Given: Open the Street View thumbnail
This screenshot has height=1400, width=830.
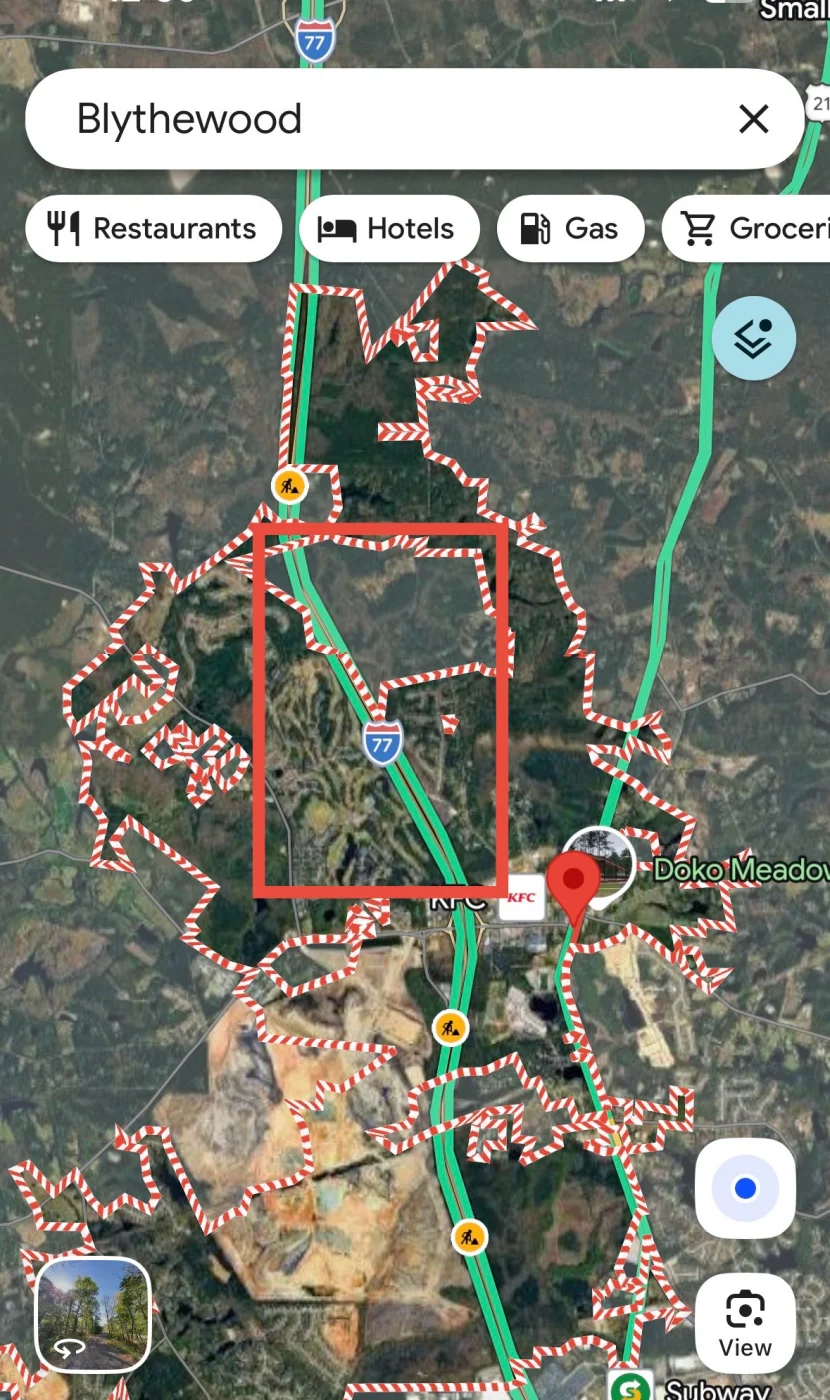Looking at the screenshot, I should click(x=93, y=1315).
